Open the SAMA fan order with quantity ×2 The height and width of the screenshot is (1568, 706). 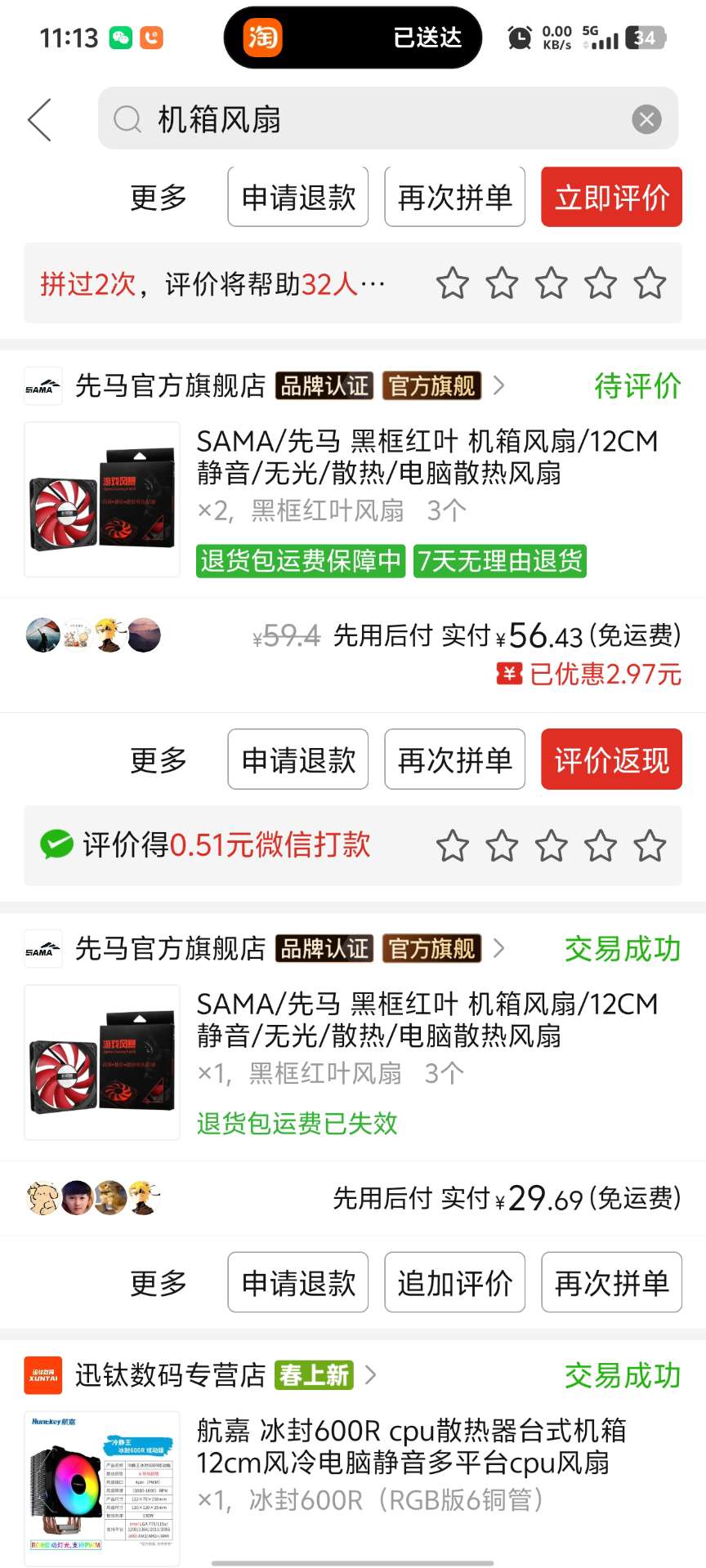pos(425,474)
